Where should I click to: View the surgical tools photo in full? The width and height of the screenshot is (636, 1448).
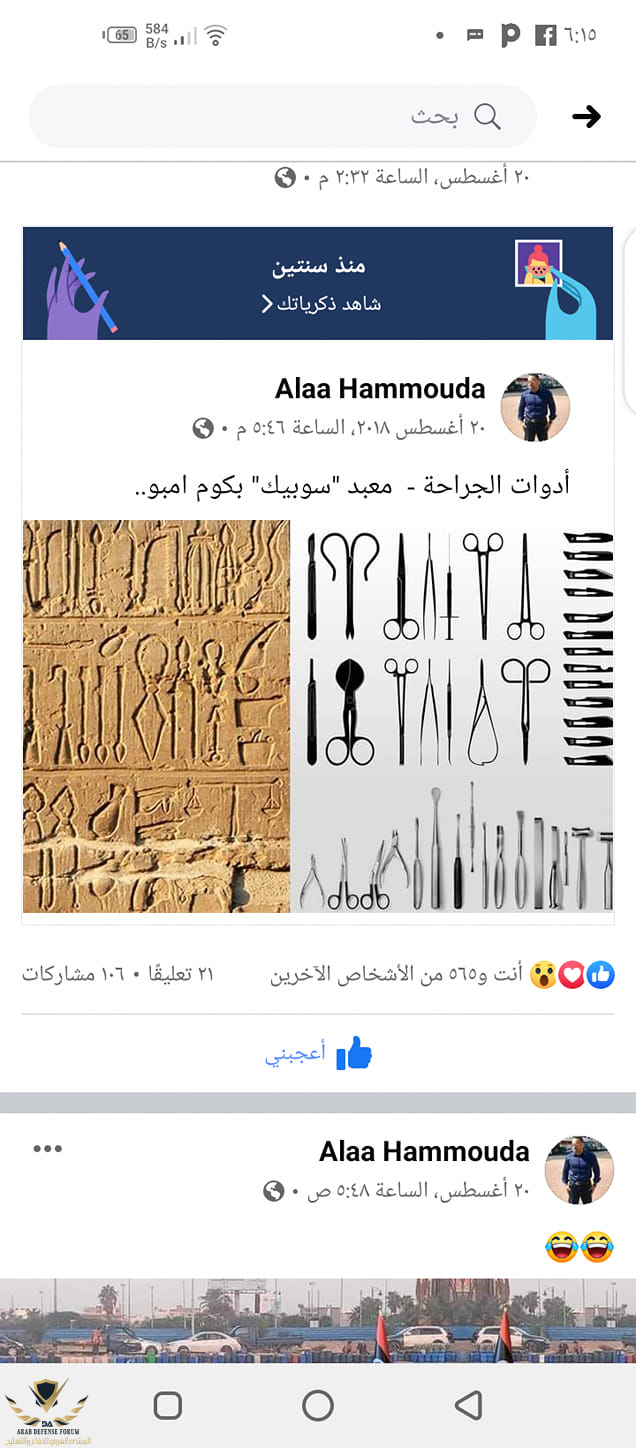coord(318,715)
